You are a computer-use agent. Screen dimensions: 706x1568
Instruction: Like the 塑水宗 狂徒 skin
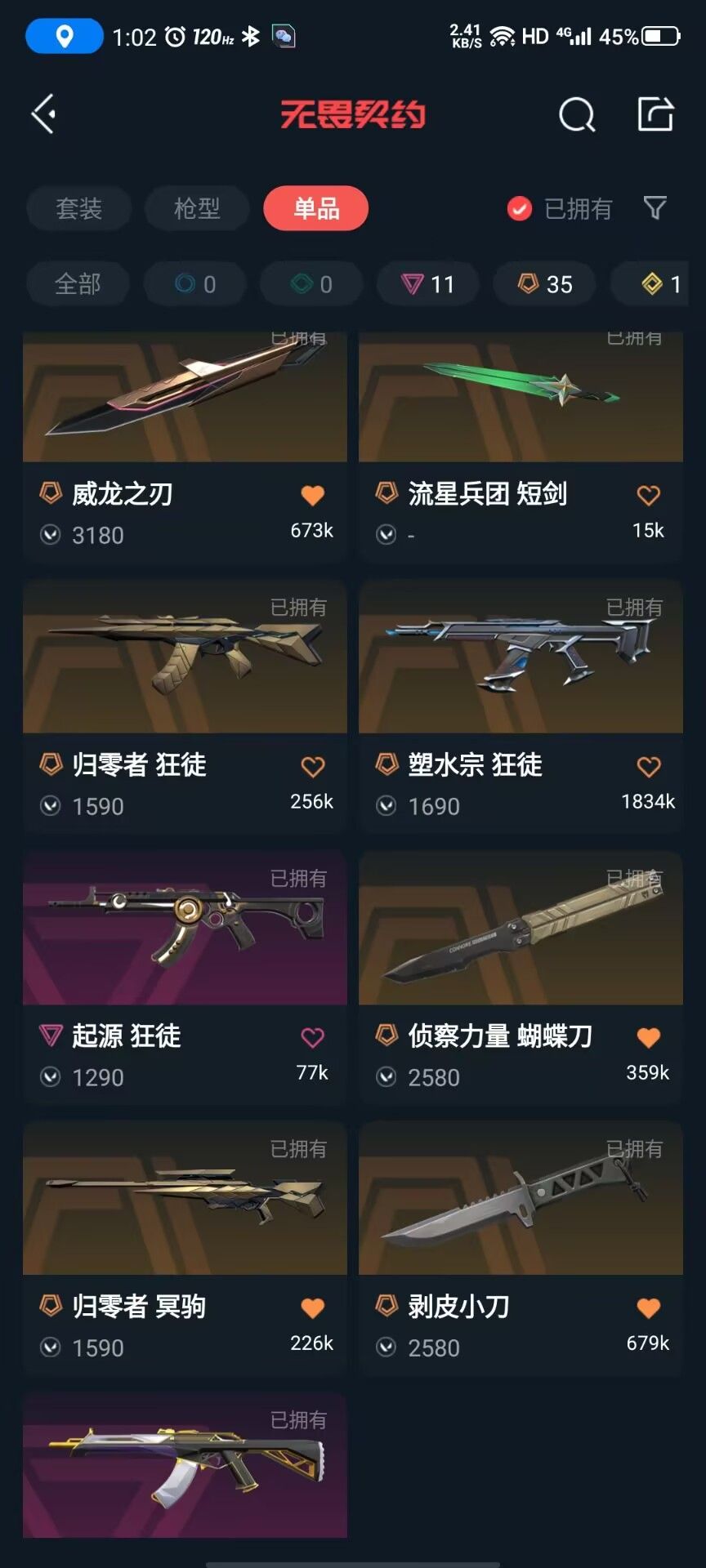point(648,767)
